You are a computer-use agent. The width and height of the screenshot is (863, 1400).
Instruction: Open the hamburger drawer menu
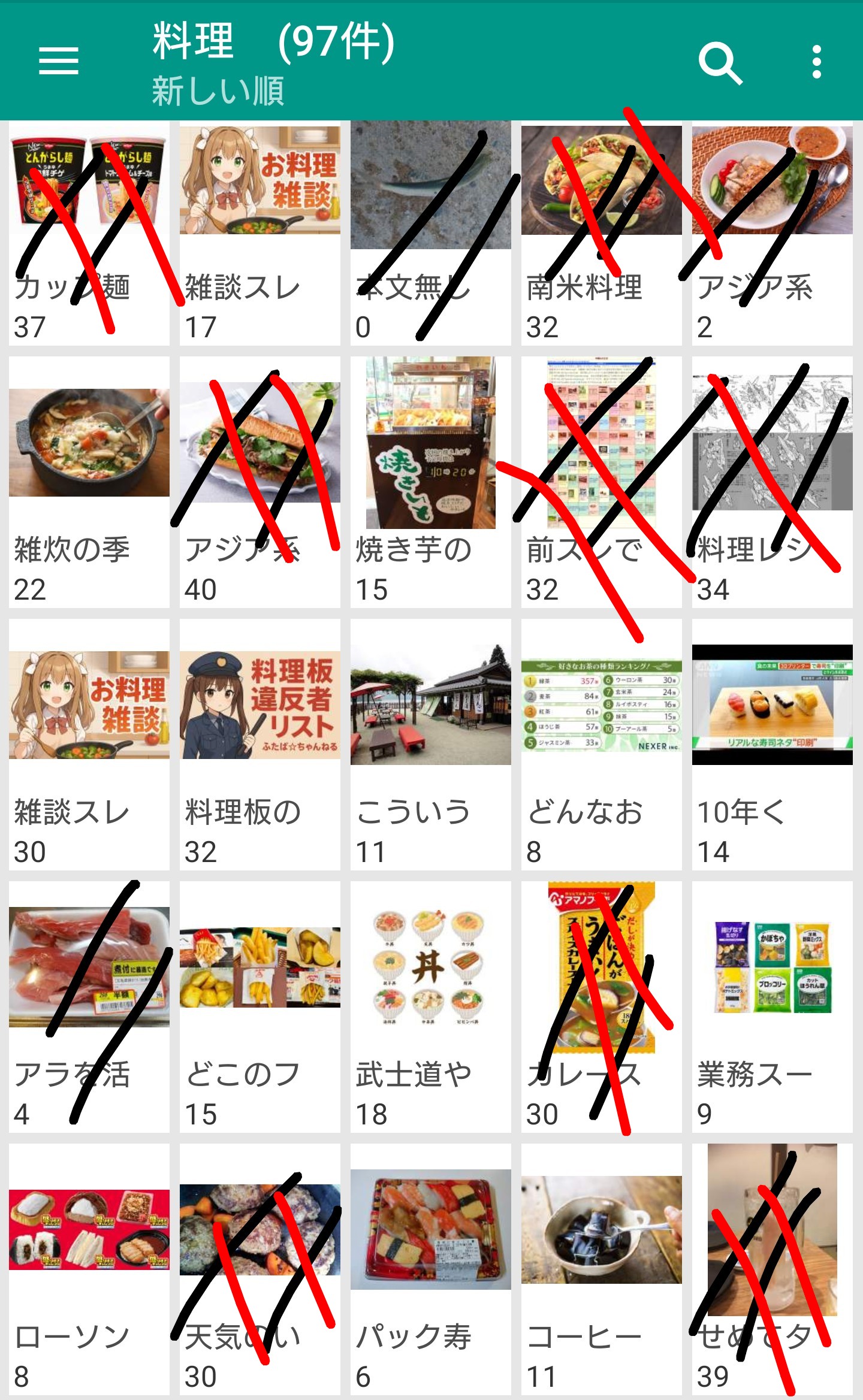click(x=59, y=61)
